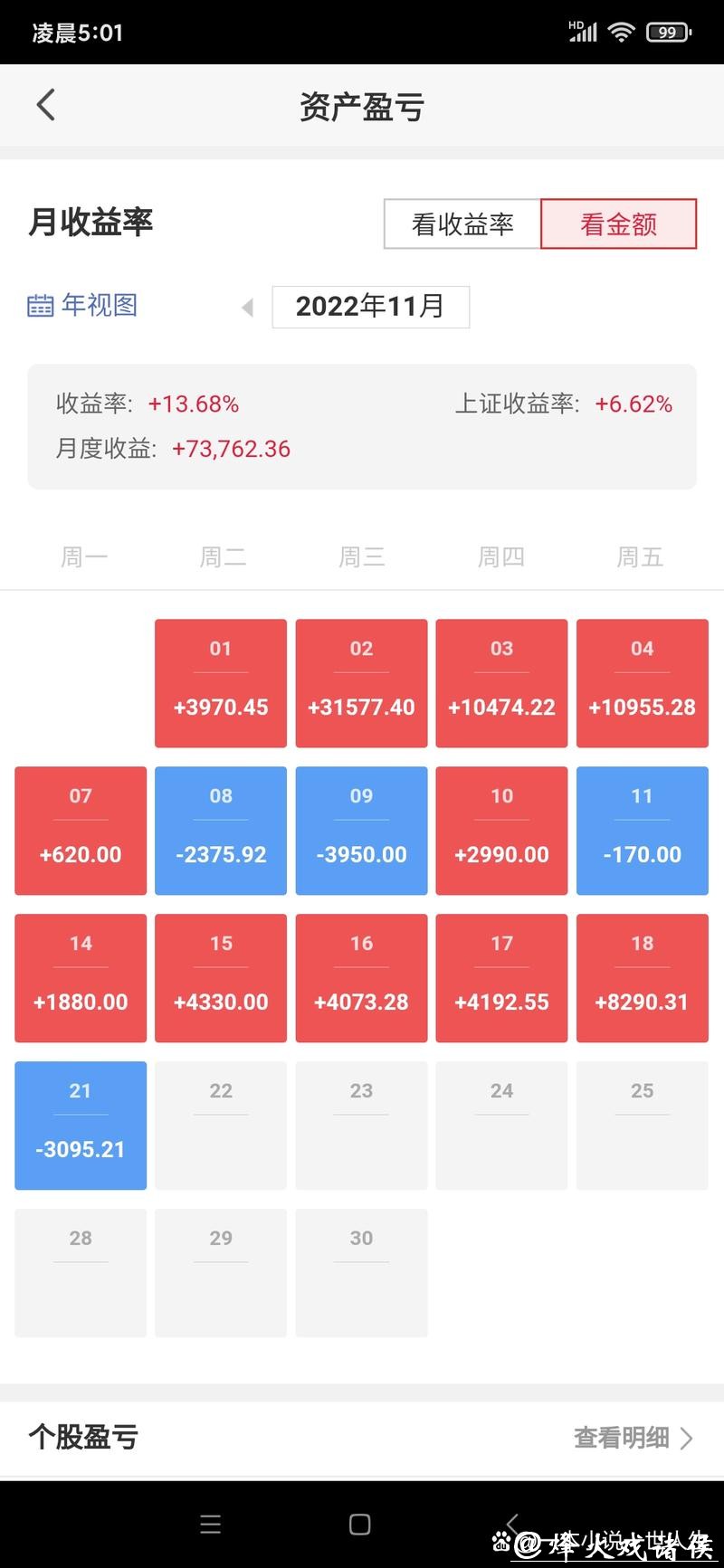Open November 21 loss entry

pos(80,1126)
